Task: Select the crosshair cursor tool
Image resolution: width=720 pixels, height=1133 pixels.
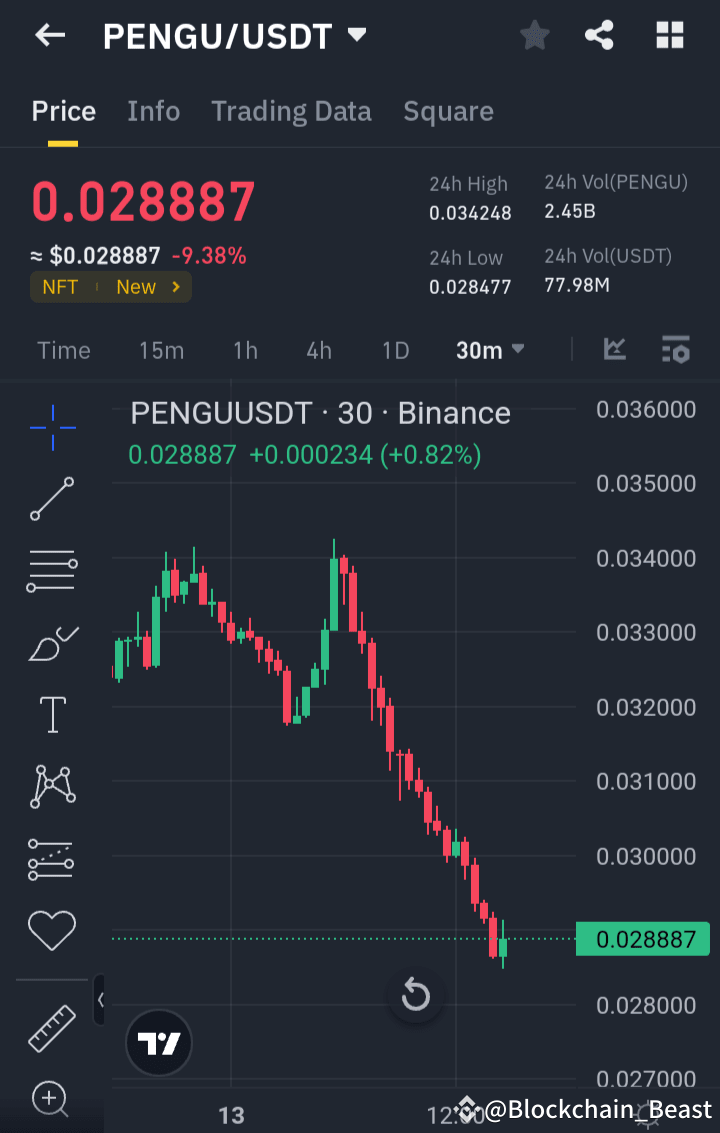Action: [x=51, y=428]
